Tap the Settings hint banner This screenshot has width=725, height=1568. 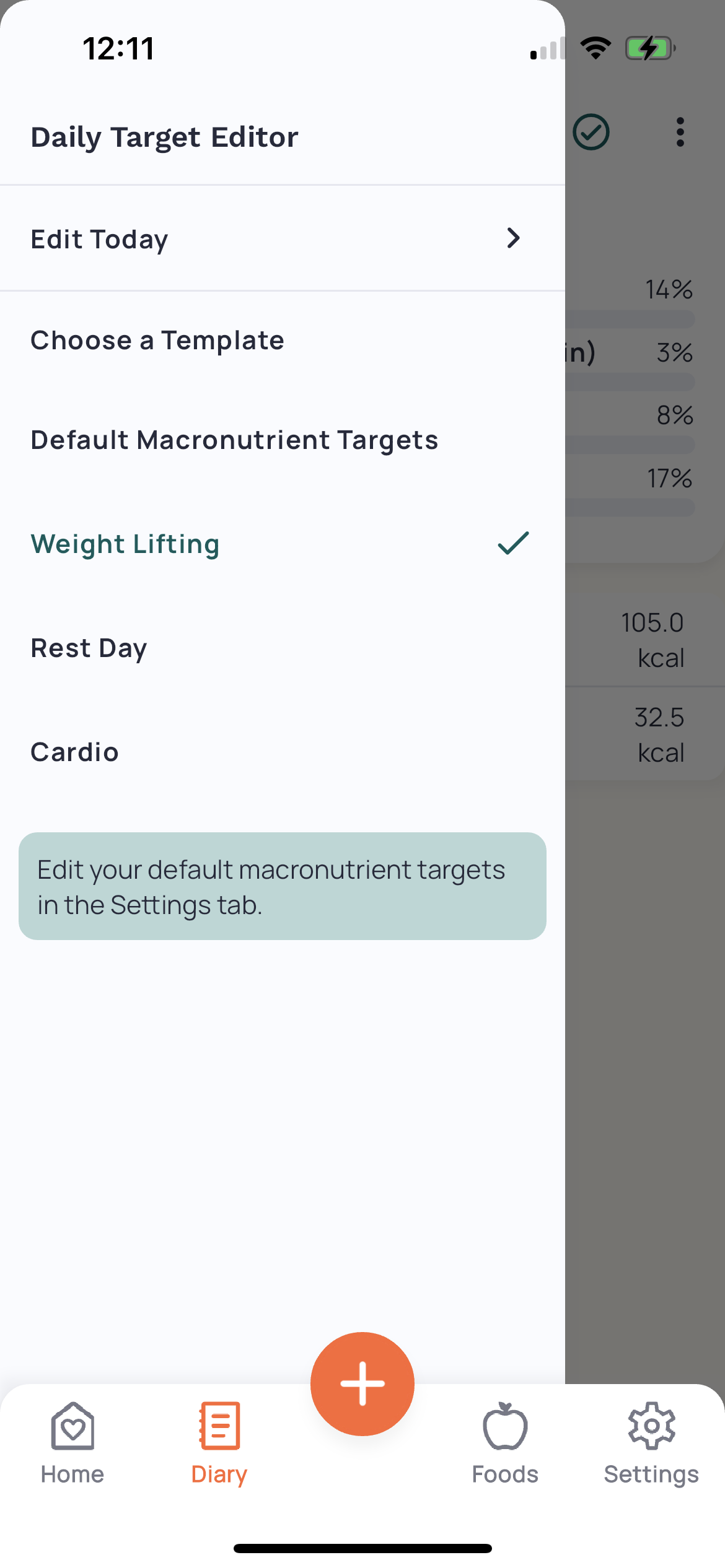click(282, 886)
